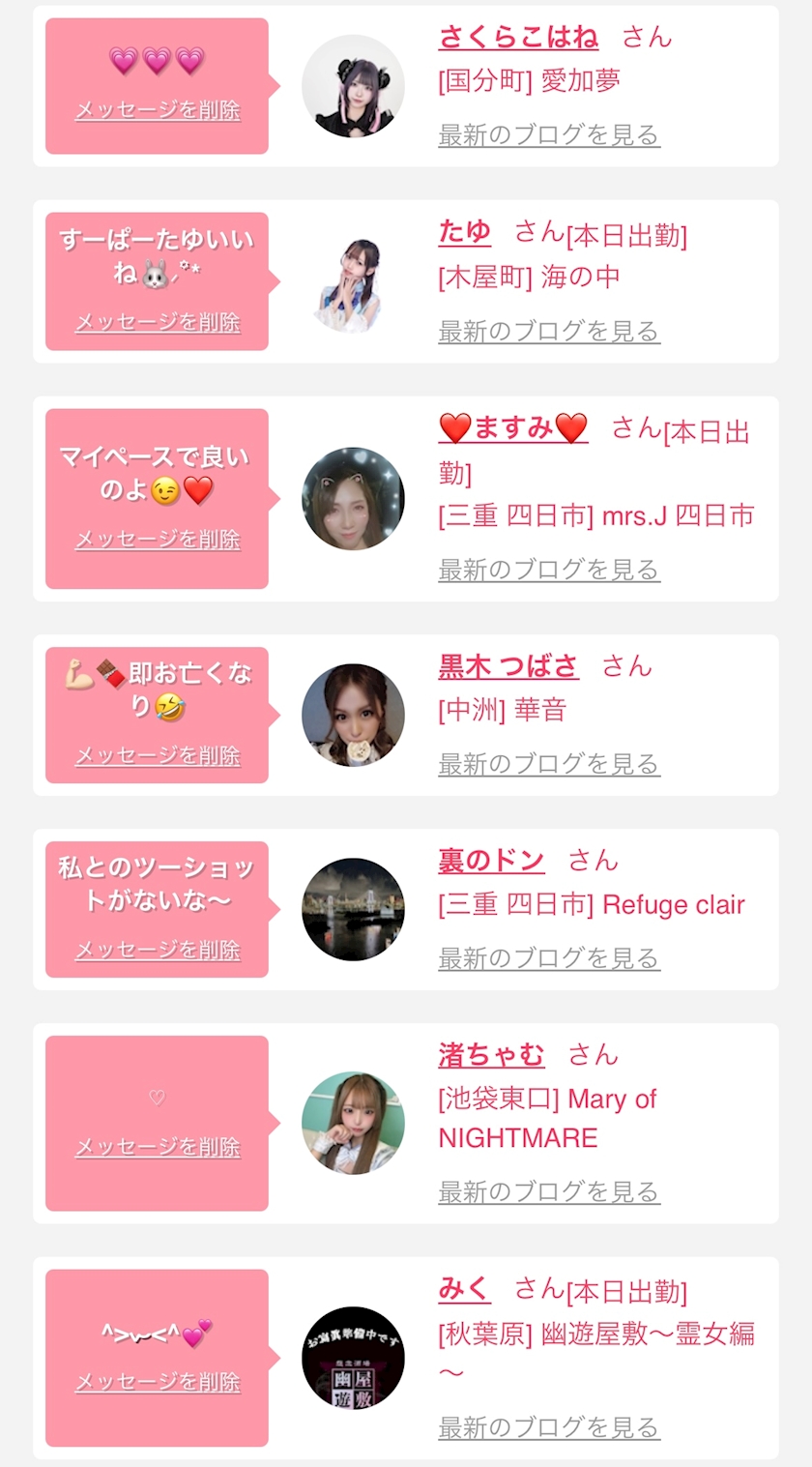Delete the すーぱーたゆいいね message
812x1467 pixels.
point(158,322)
